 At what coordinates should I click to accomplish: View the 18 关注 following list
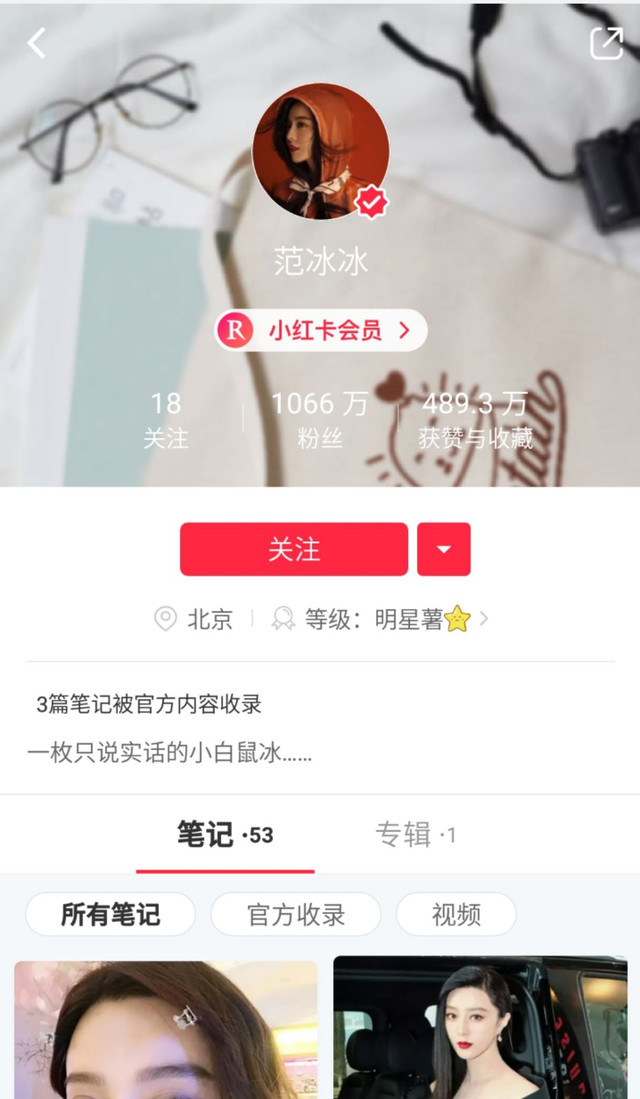[x=166, y=420]
